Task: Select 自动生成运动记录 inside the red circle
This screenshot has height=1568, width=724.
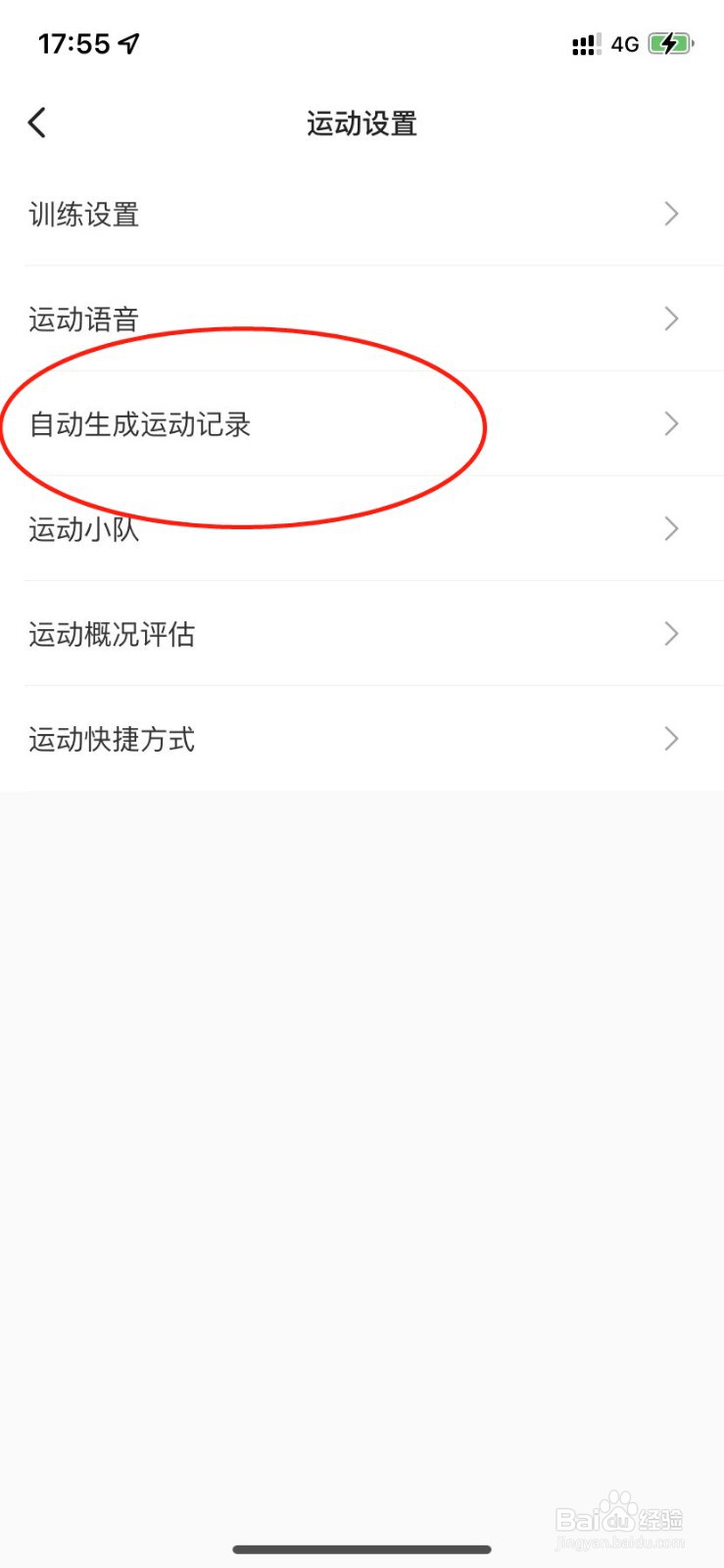Action: [139, 425]
